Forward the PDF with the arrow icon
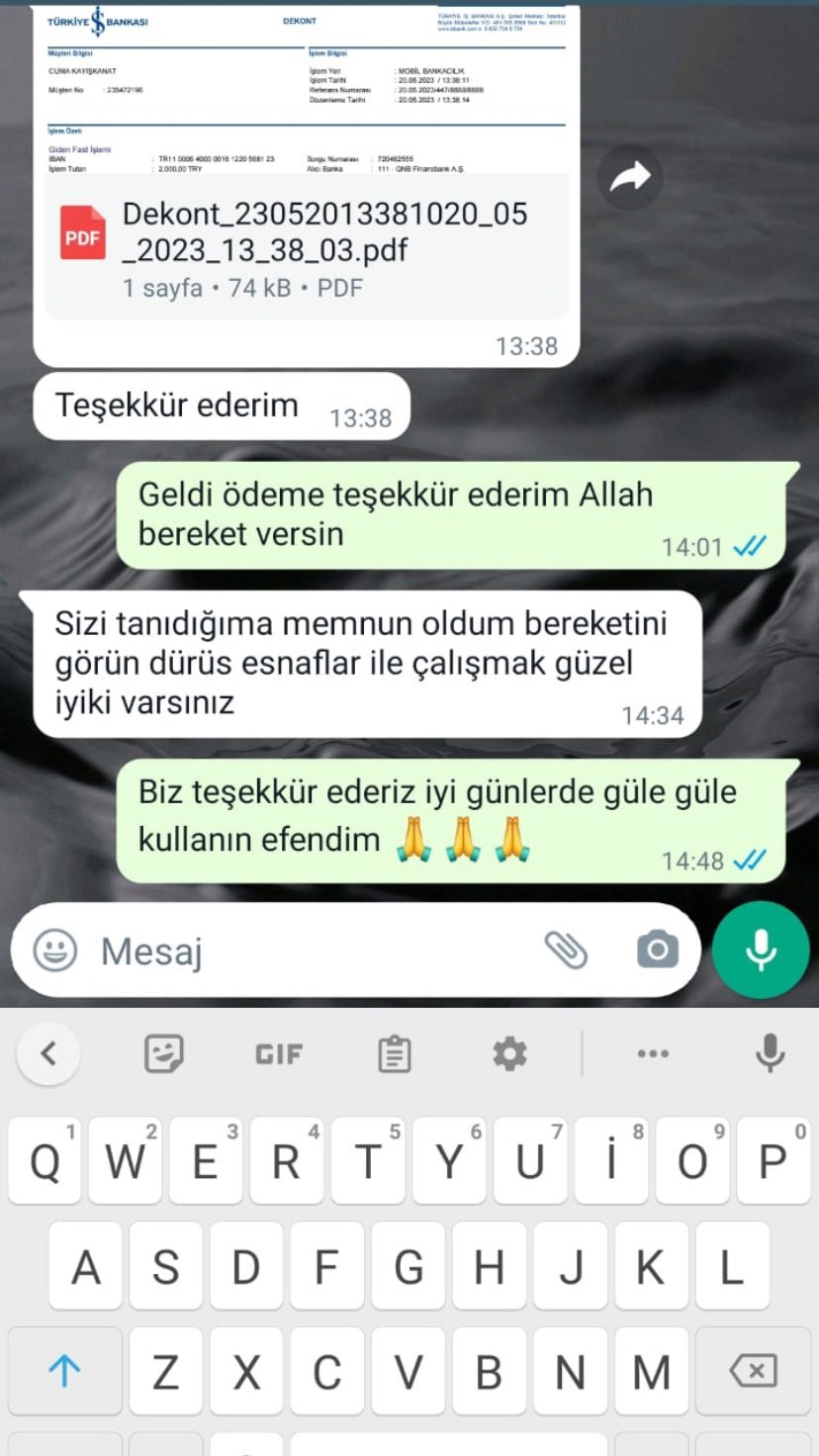This screenshot has height=1456, width=819. pos(630,177)
